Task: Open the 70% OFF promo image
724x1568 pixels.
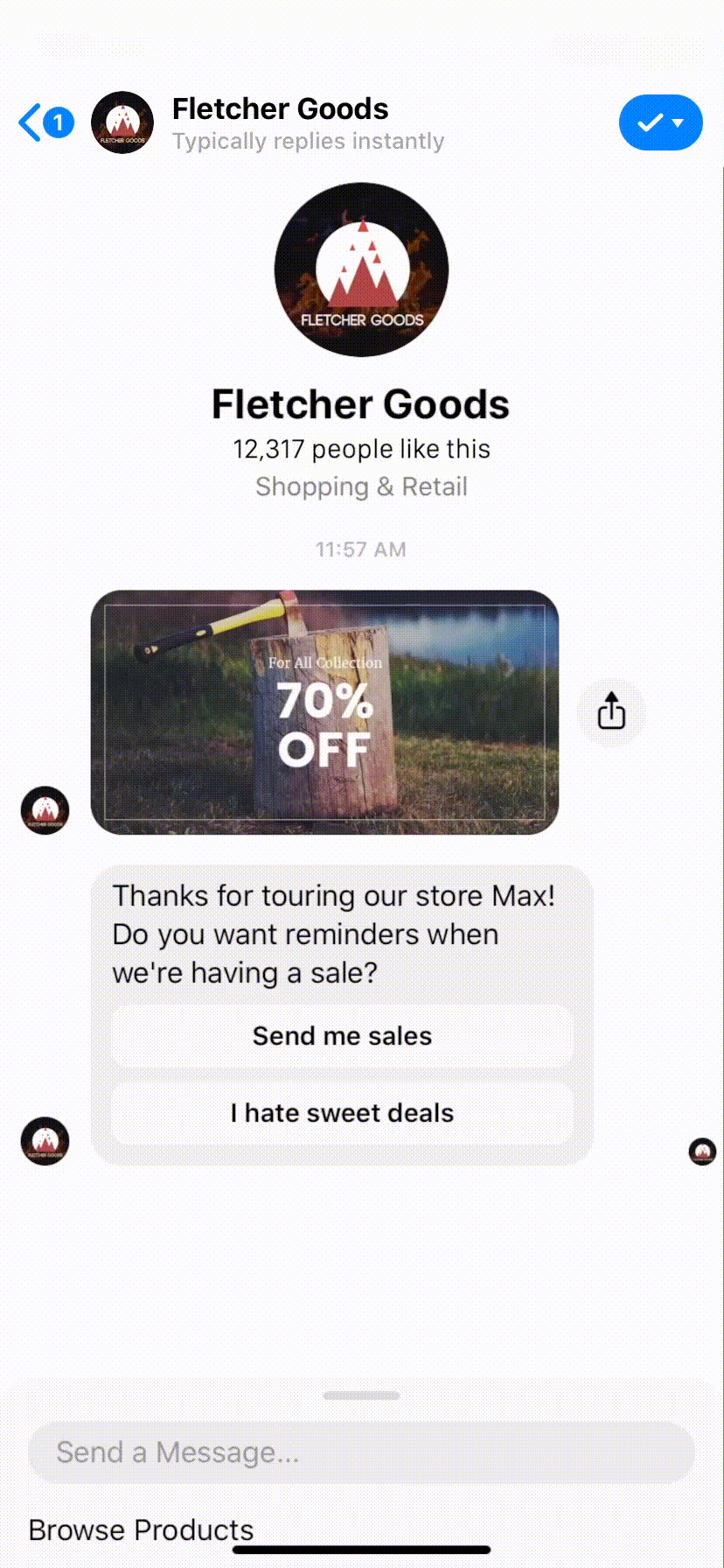Action: pyautogui.click(x=324, y=712)
